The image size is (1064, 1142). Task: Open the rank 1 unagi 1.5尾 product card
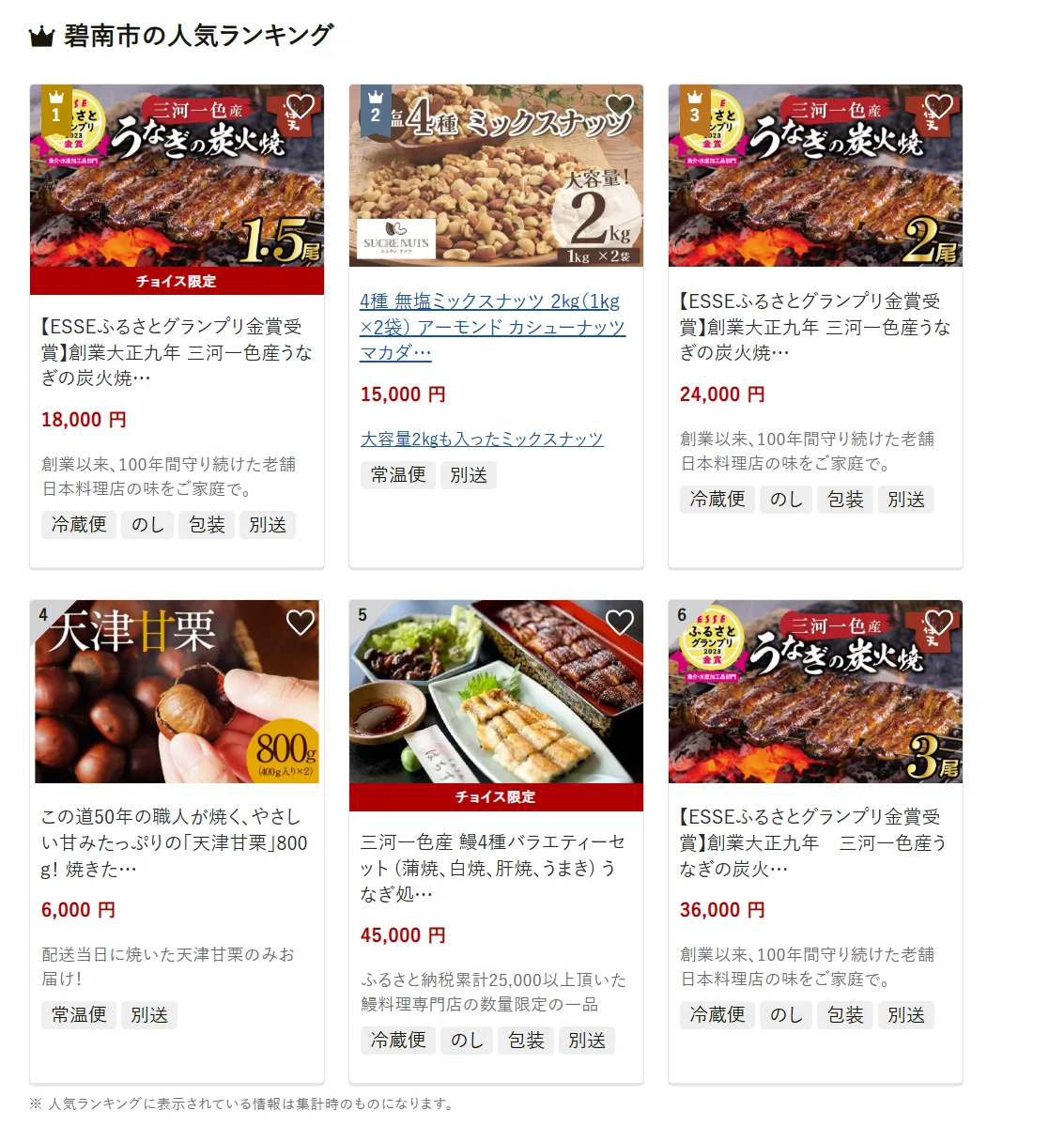[x=176, y=352]
